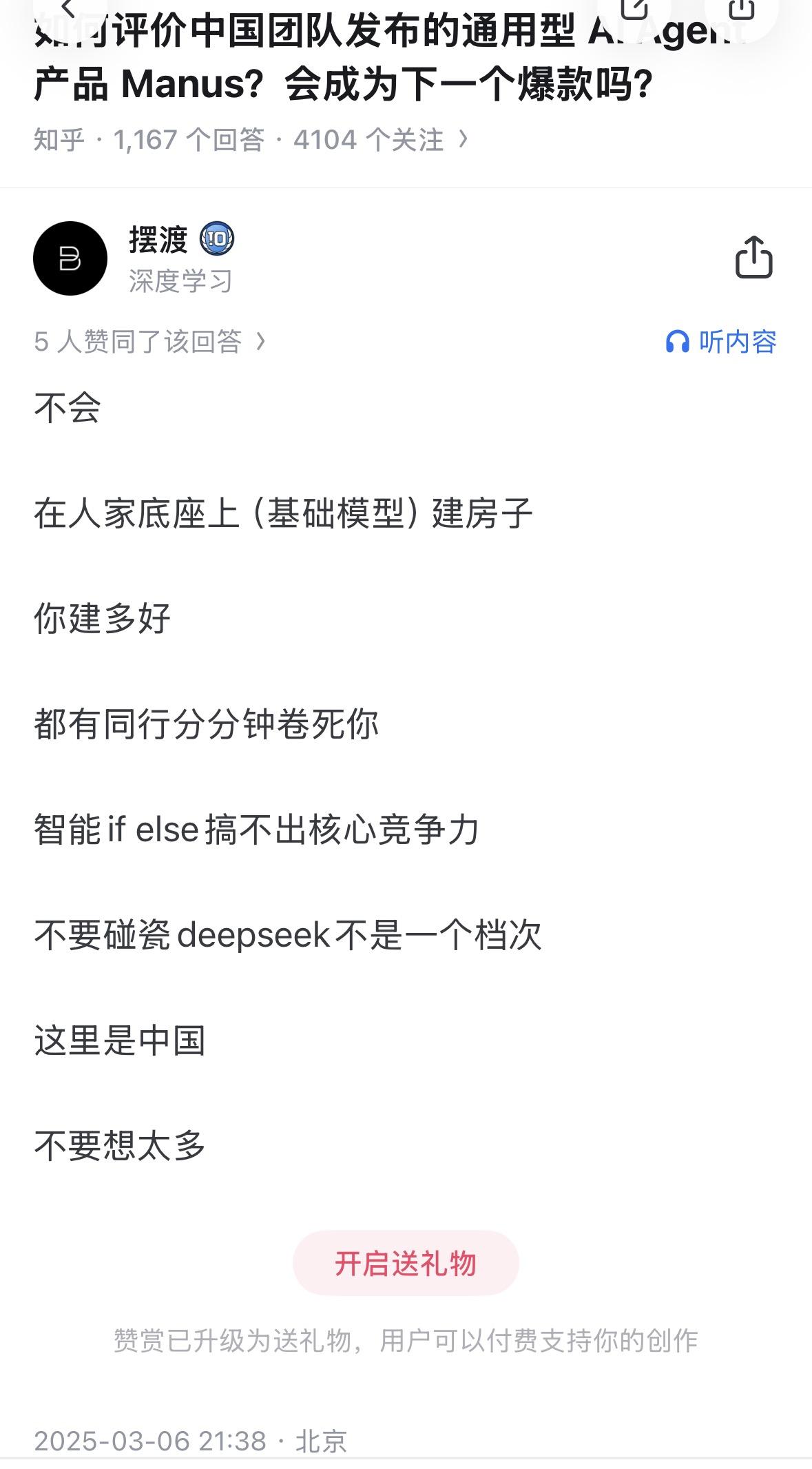
Task: Open the share icon in the top bar
Action: click(741, 10)
